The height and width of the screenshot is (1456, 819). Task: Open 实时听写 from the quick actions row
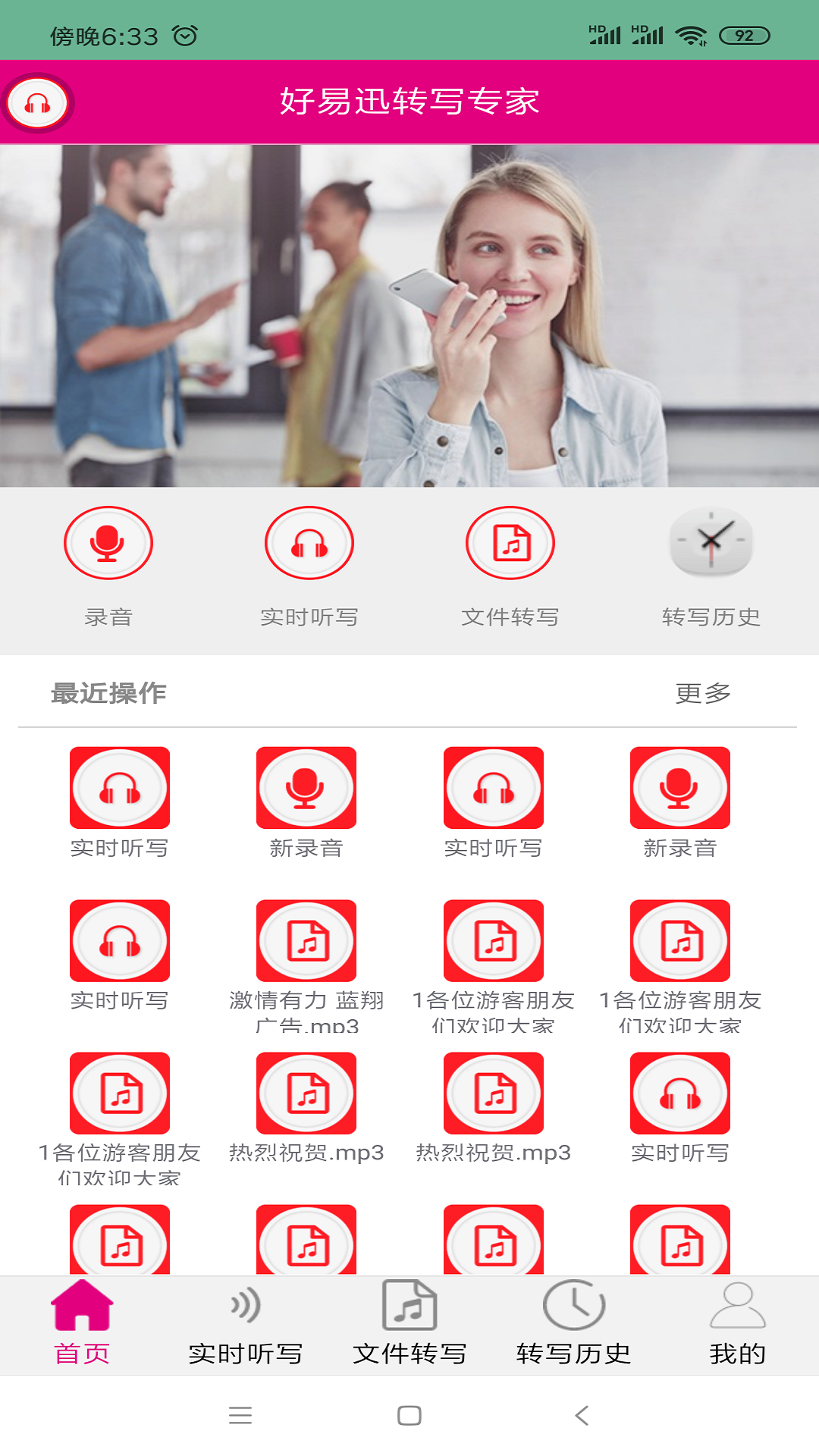tap(309, 544)
